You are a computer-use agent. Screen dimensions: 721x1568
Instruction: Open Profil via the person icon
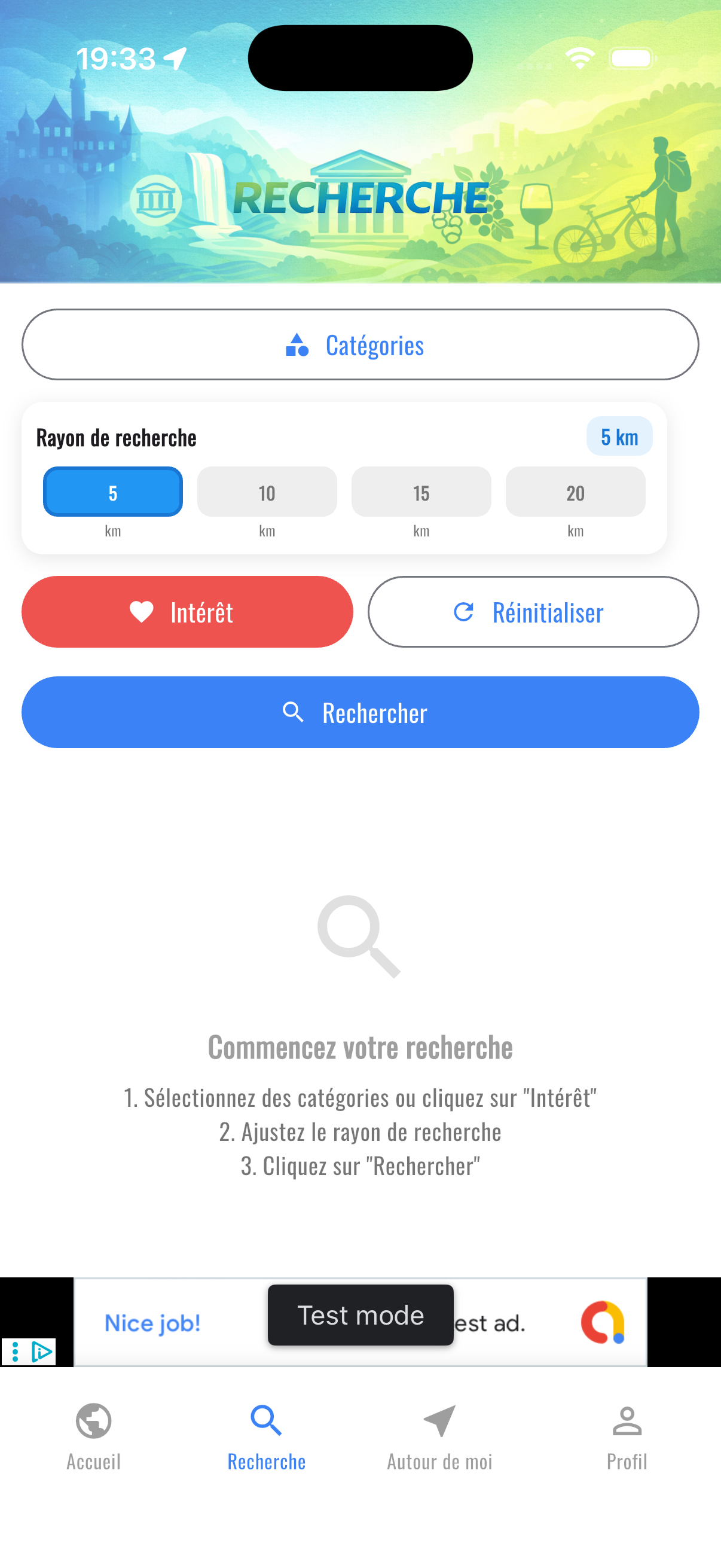(627, 1421)
